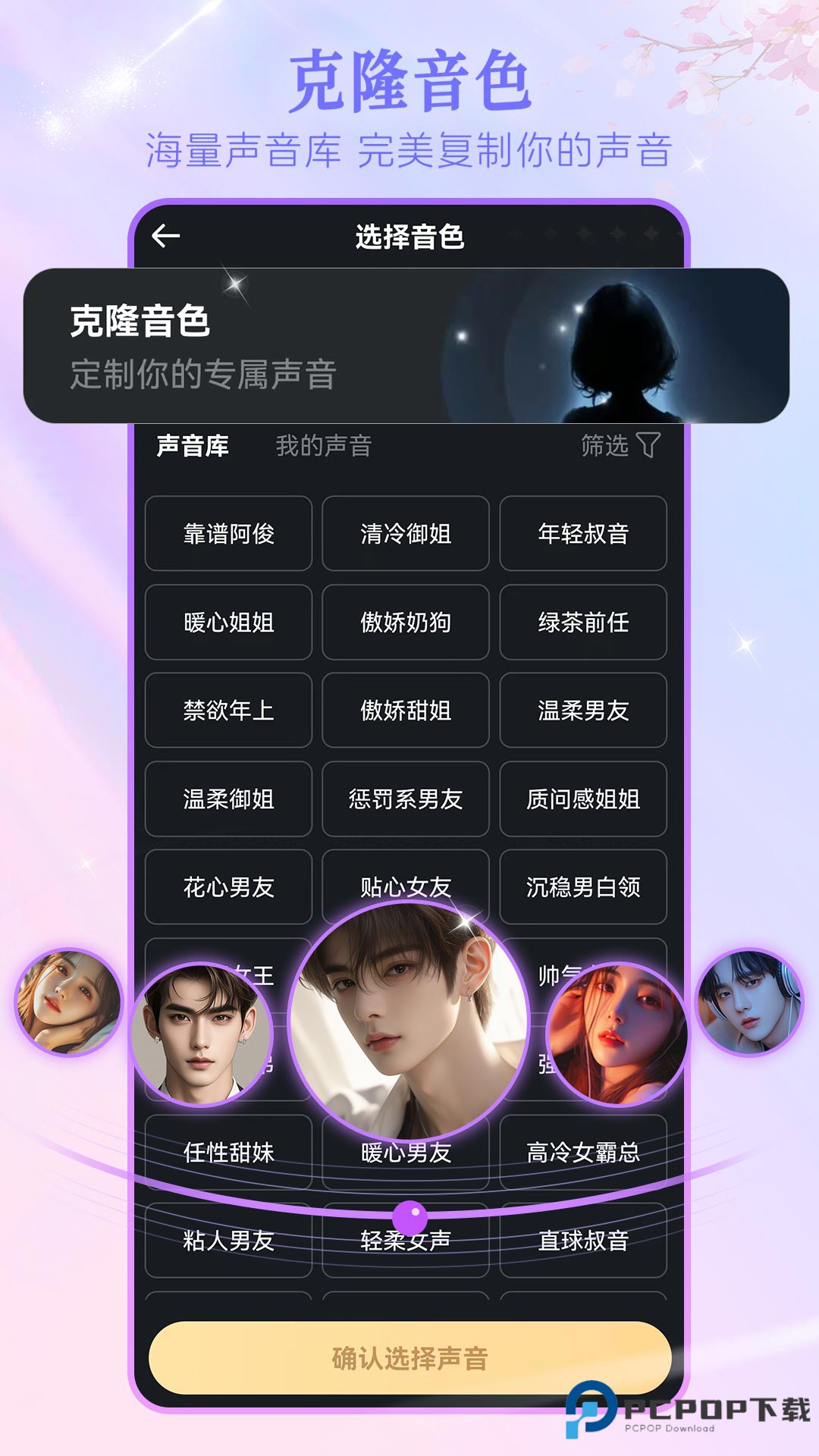
Task: Select the 高冷女霸总 voice
Action: (581, 1151)
